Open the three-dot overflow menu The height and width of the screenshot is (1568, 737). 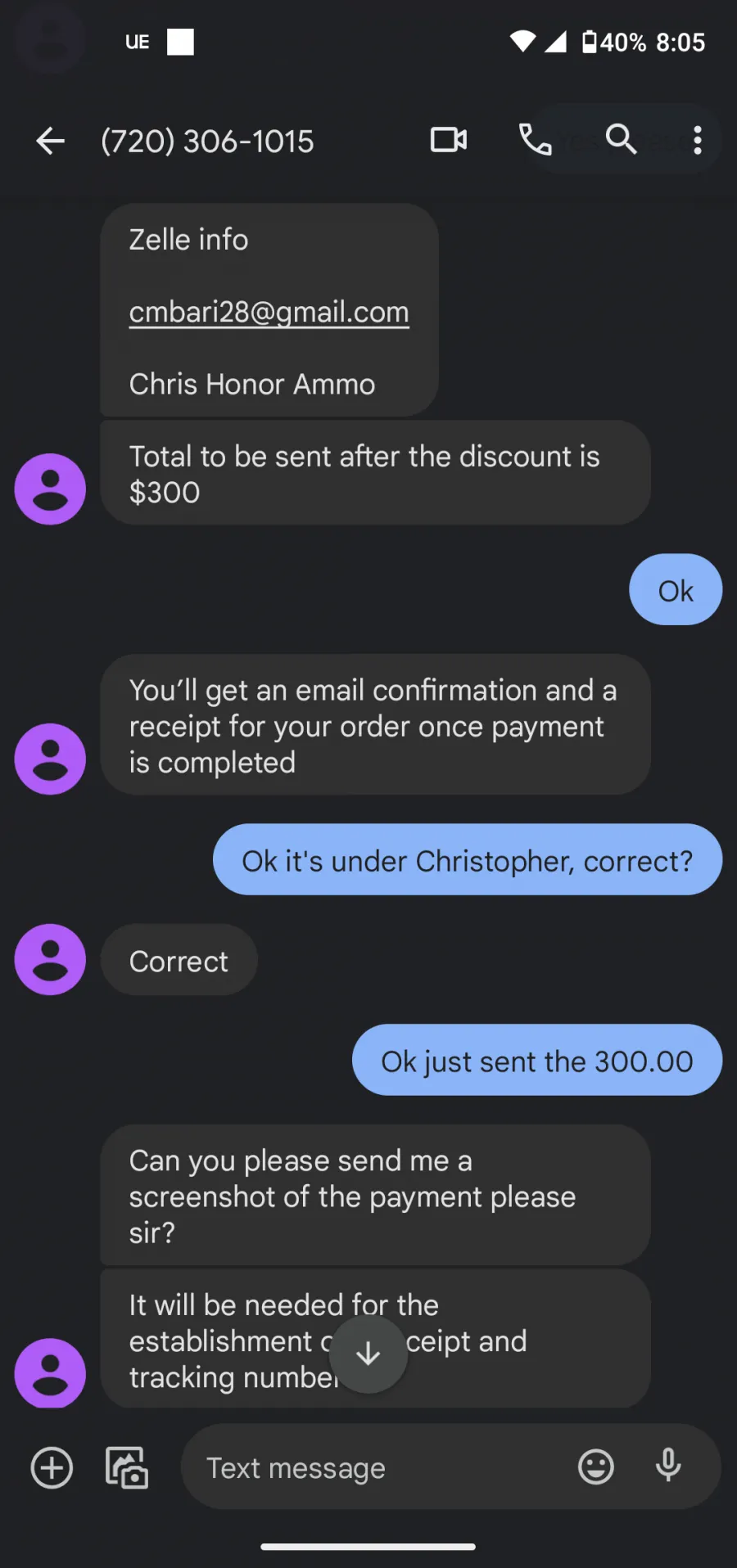tap(698, 140)
